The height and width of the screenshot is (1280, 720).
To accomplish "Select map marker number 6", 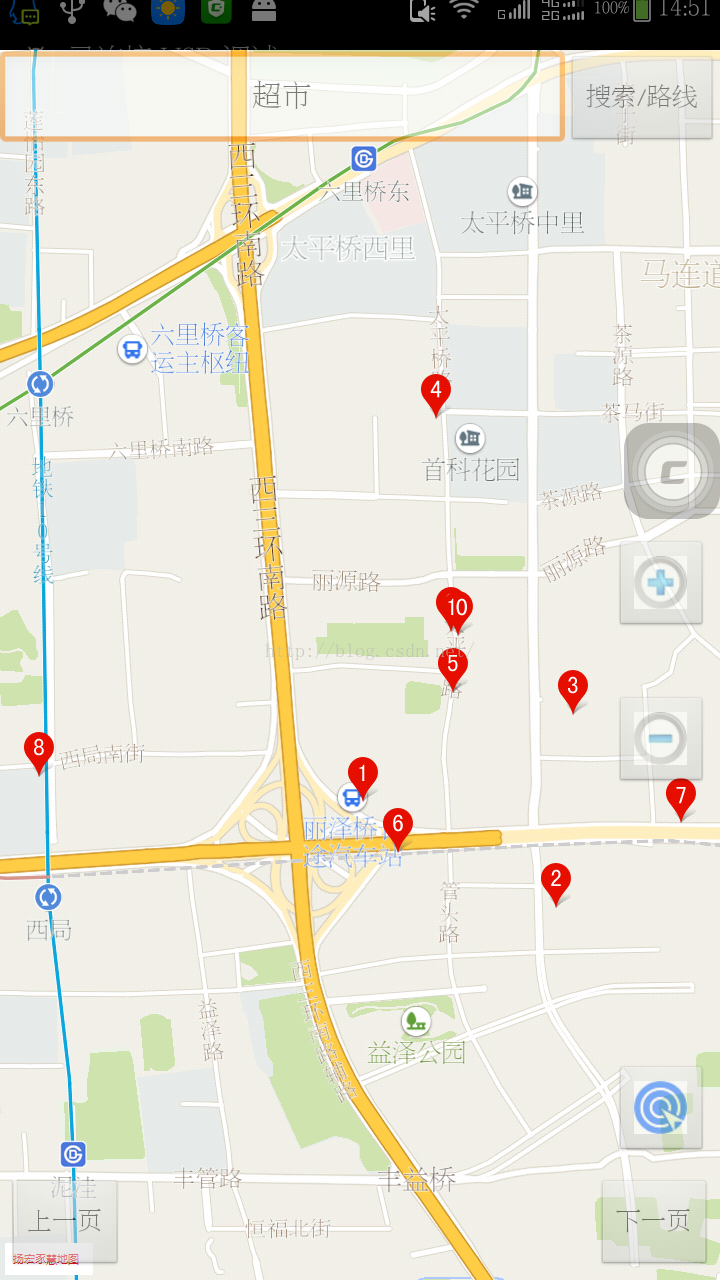I will [398, 828].
